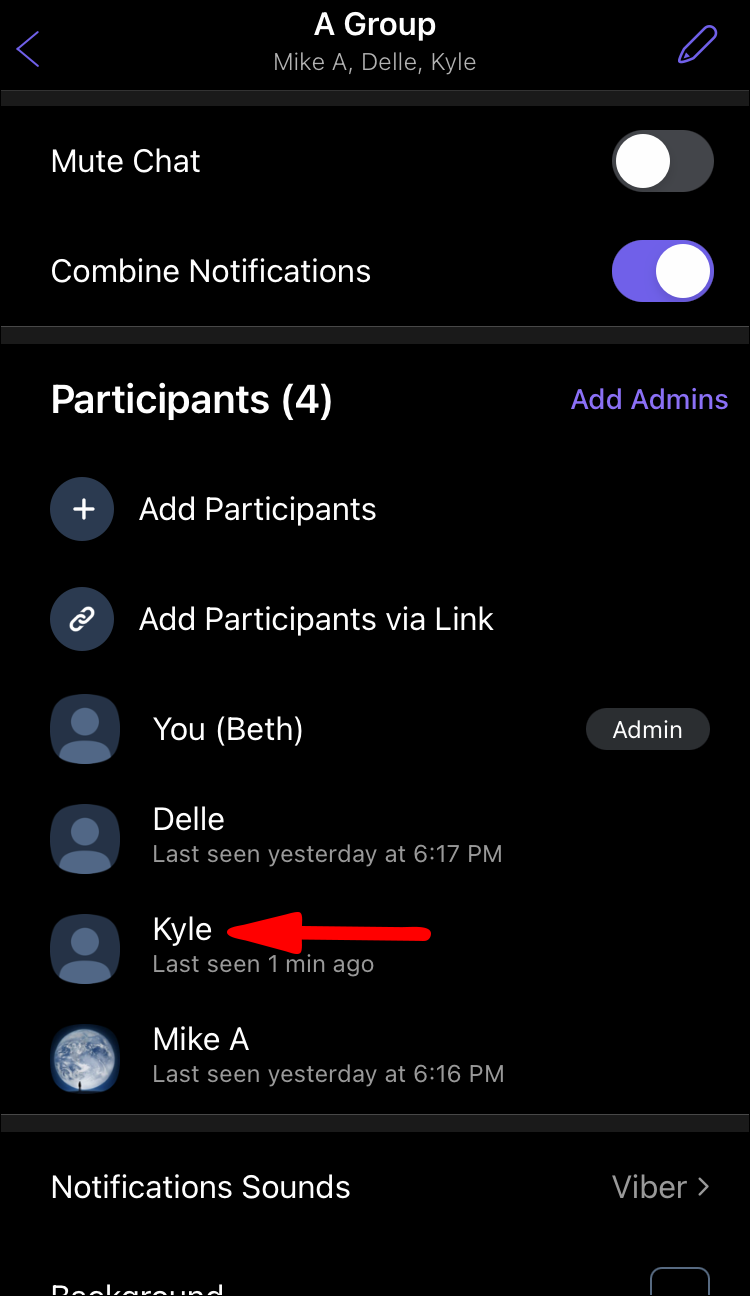Disable Combine Notifications
The width and height of the screenshot is (750, 1296).
coord(662,271)
